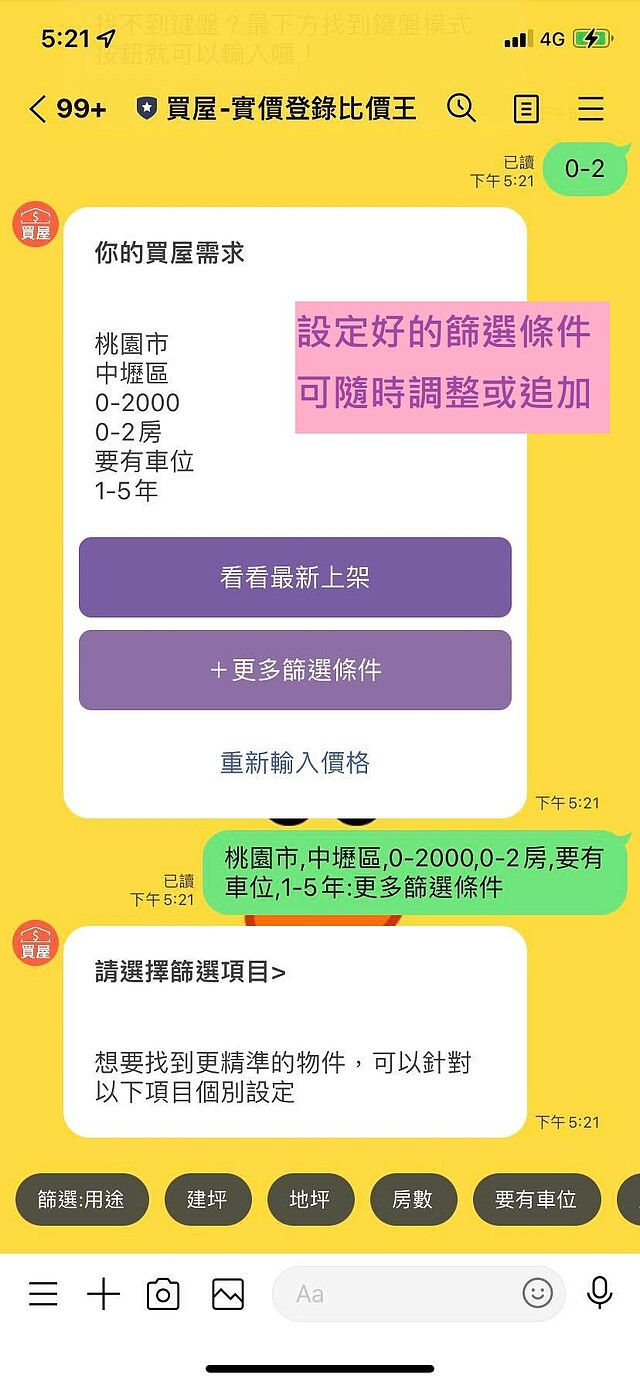Choose 重新輸入價格 link

(295, 763)
